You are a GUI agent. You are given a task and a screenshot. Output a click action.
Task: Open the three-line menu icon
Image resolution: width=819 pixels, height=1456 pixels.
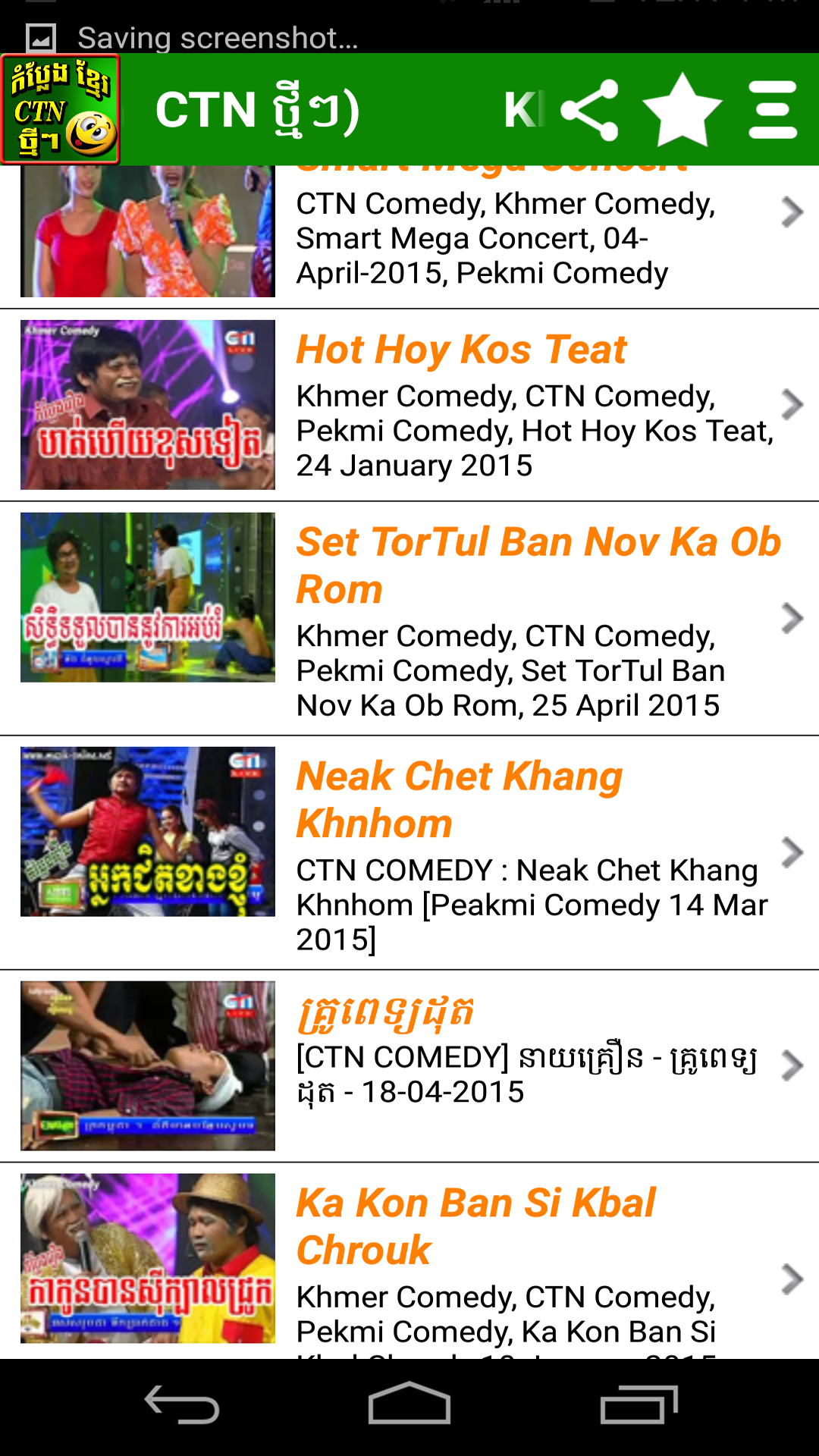[772, 111]
